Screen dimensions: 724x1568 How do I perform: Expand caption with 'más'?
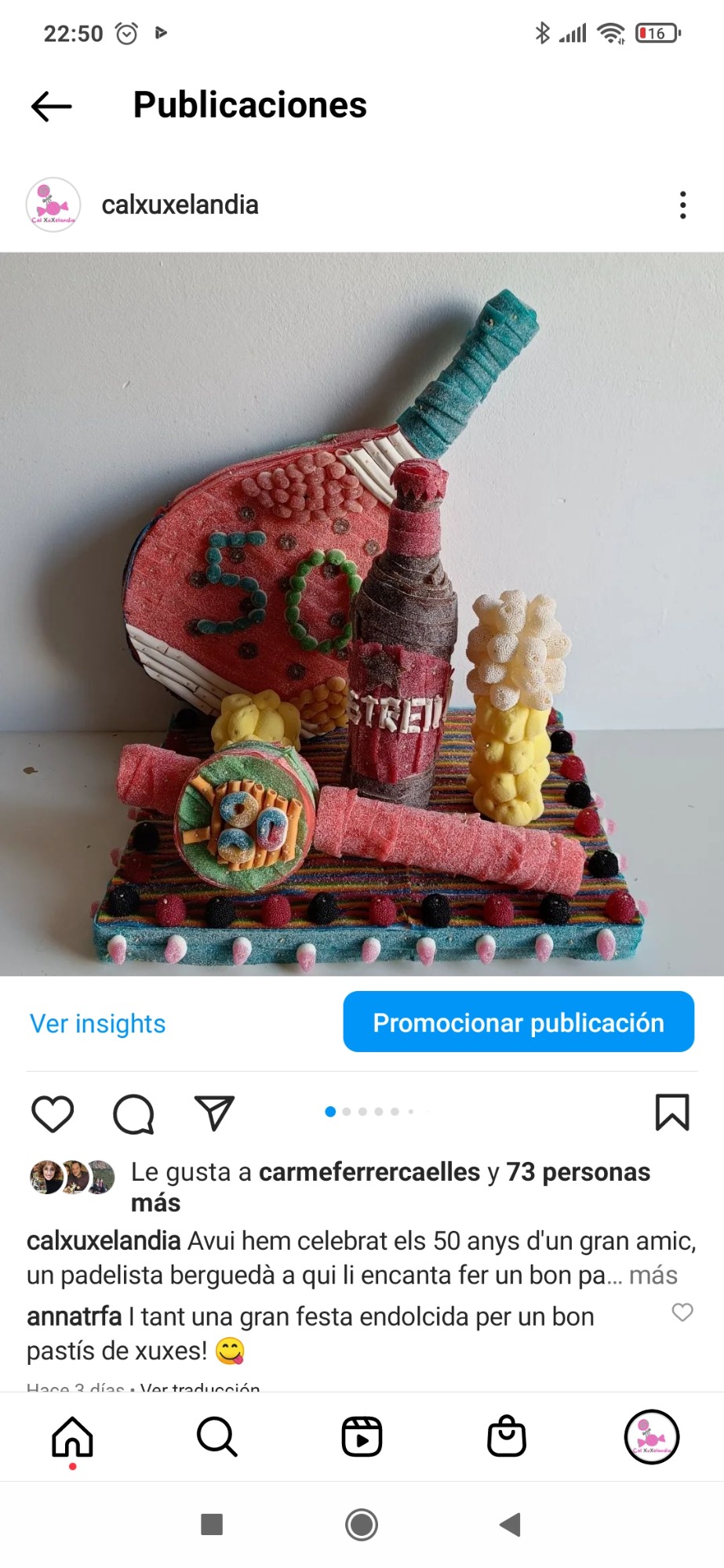click(653, 1276)
